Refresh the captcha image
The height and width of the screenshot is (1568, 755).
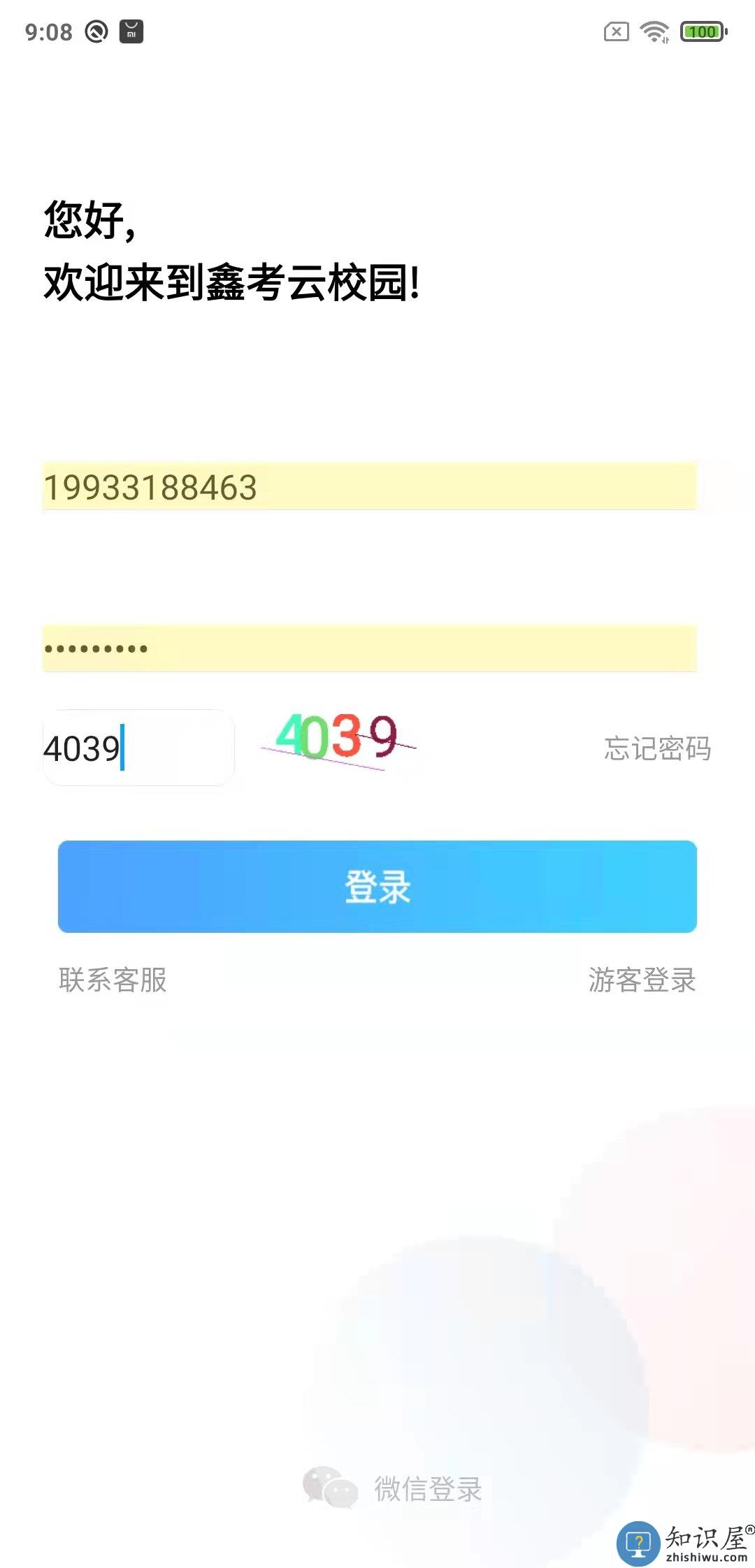click(338, 741)
